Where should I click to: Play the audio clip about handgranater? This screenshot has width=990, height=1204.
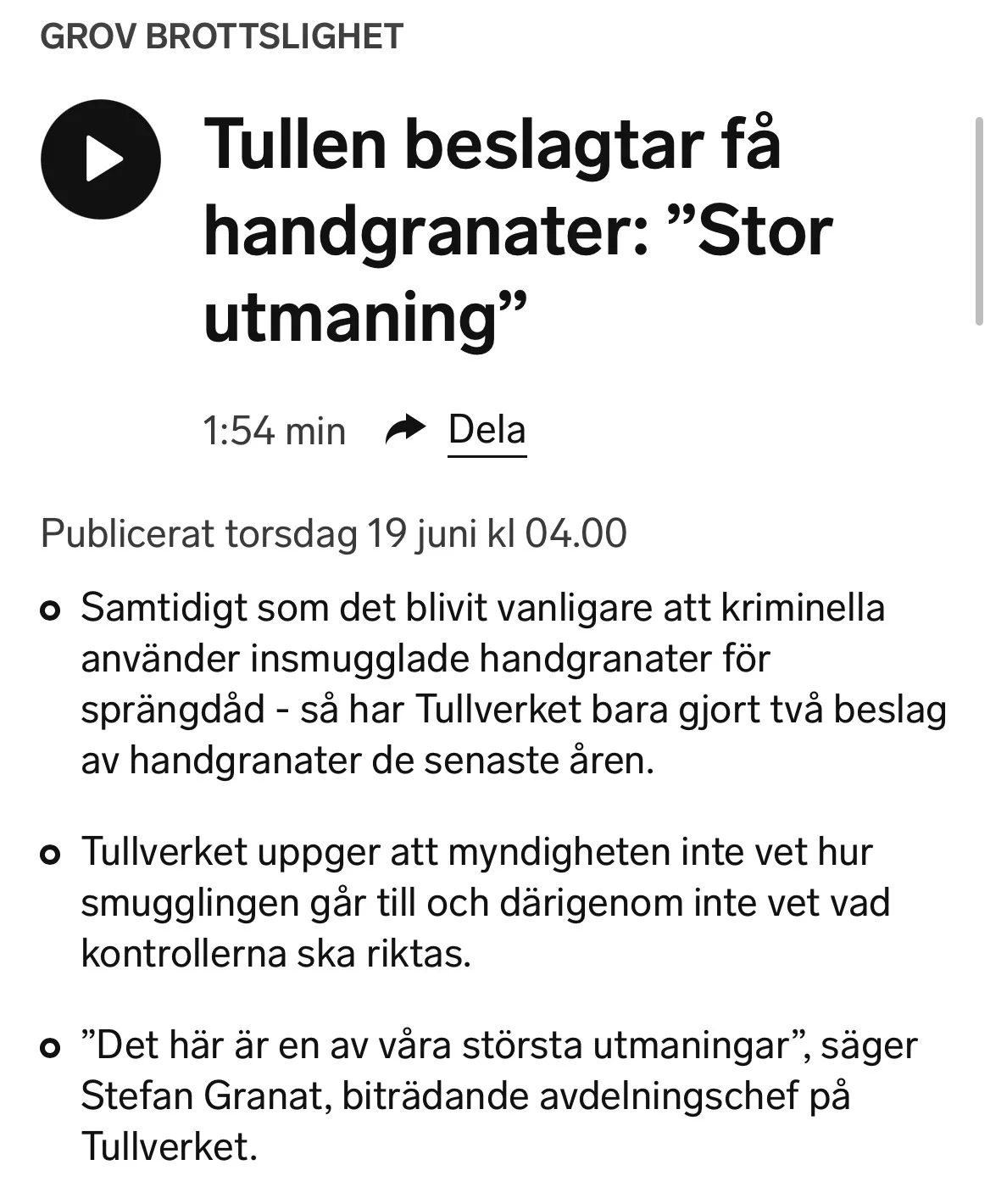(101, 159)
